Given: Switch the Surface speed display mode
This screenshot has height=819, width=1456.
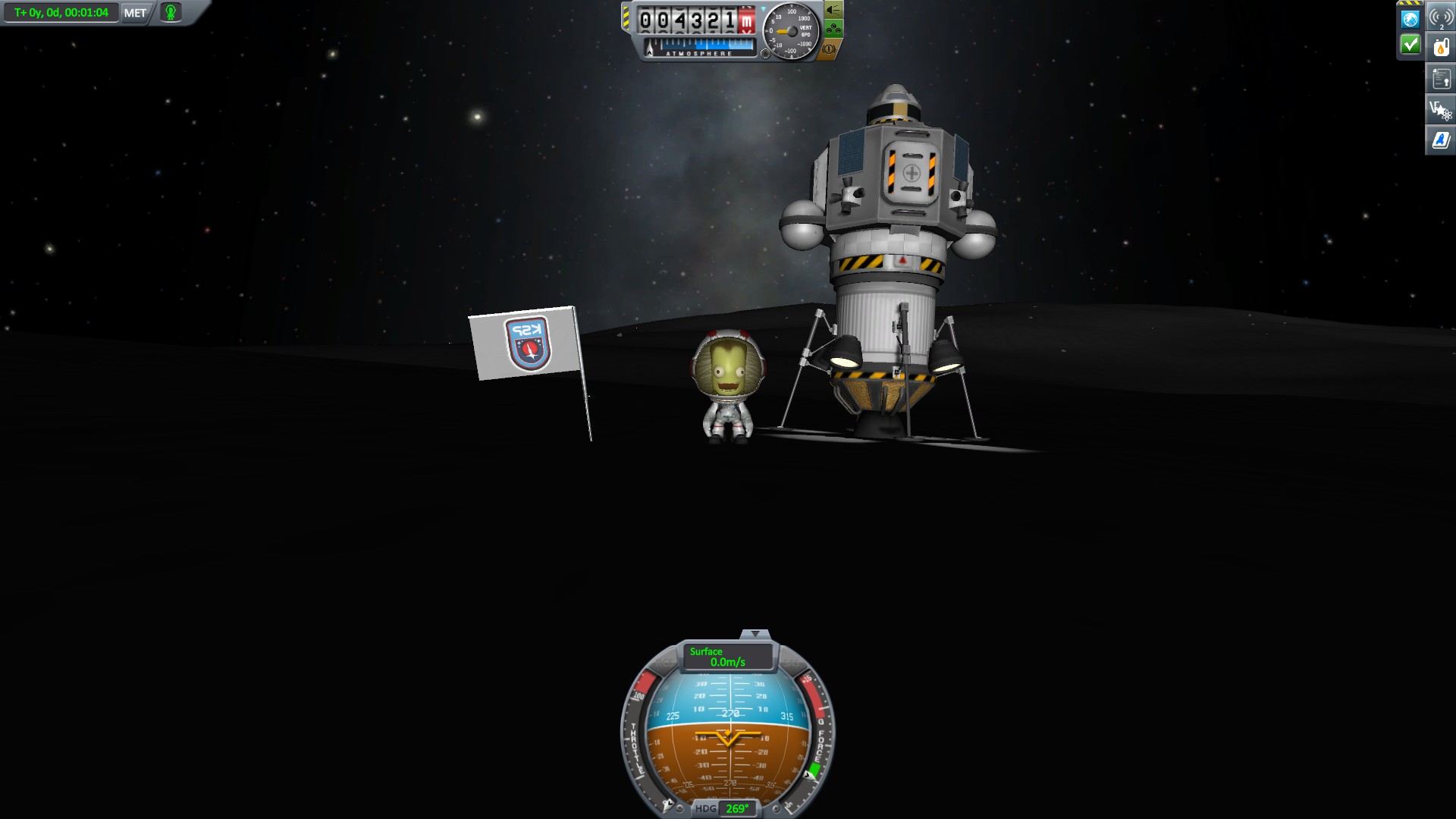Looking at the screenshot, I should point(728,657).
